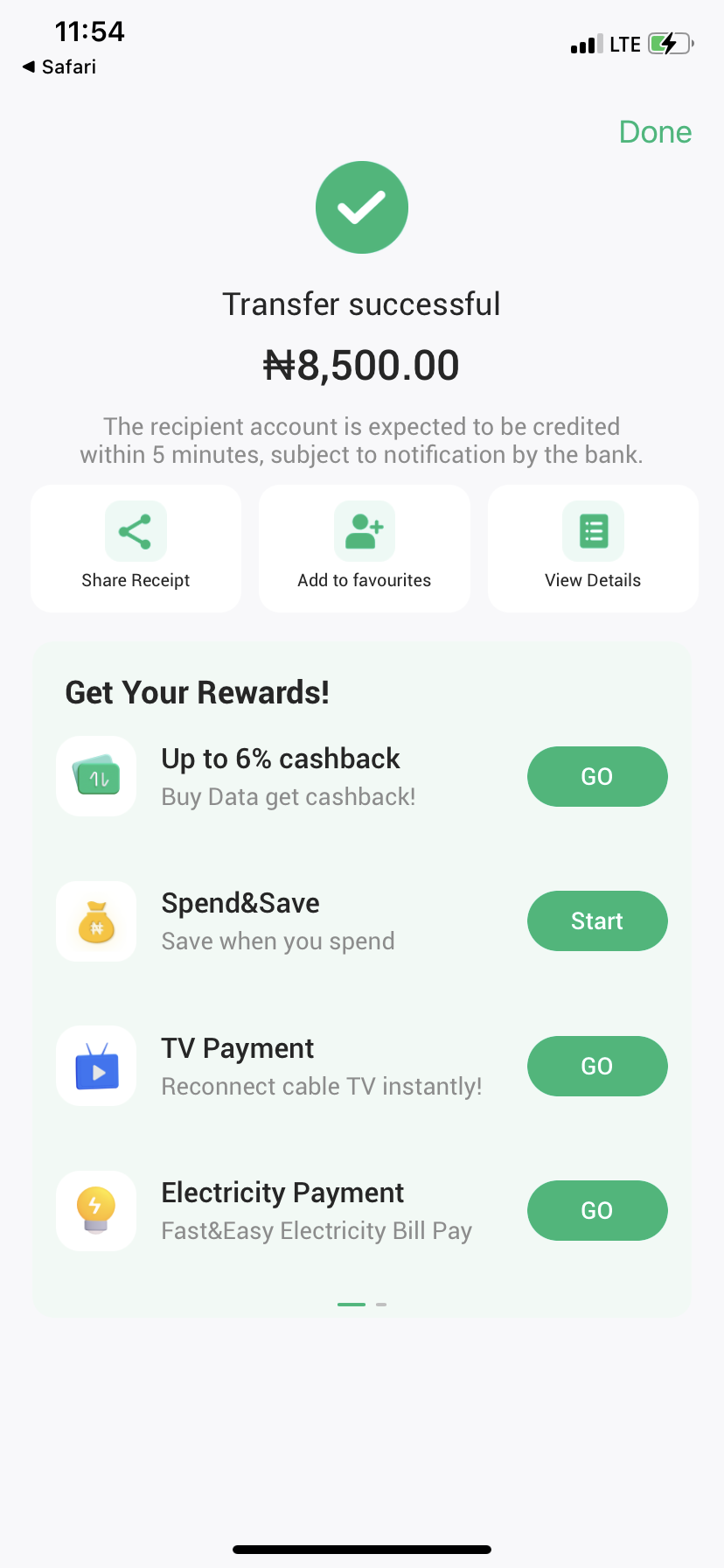Return to Safari via the back link
This screenshot has height=1568, width=724.
pos(59,66)
